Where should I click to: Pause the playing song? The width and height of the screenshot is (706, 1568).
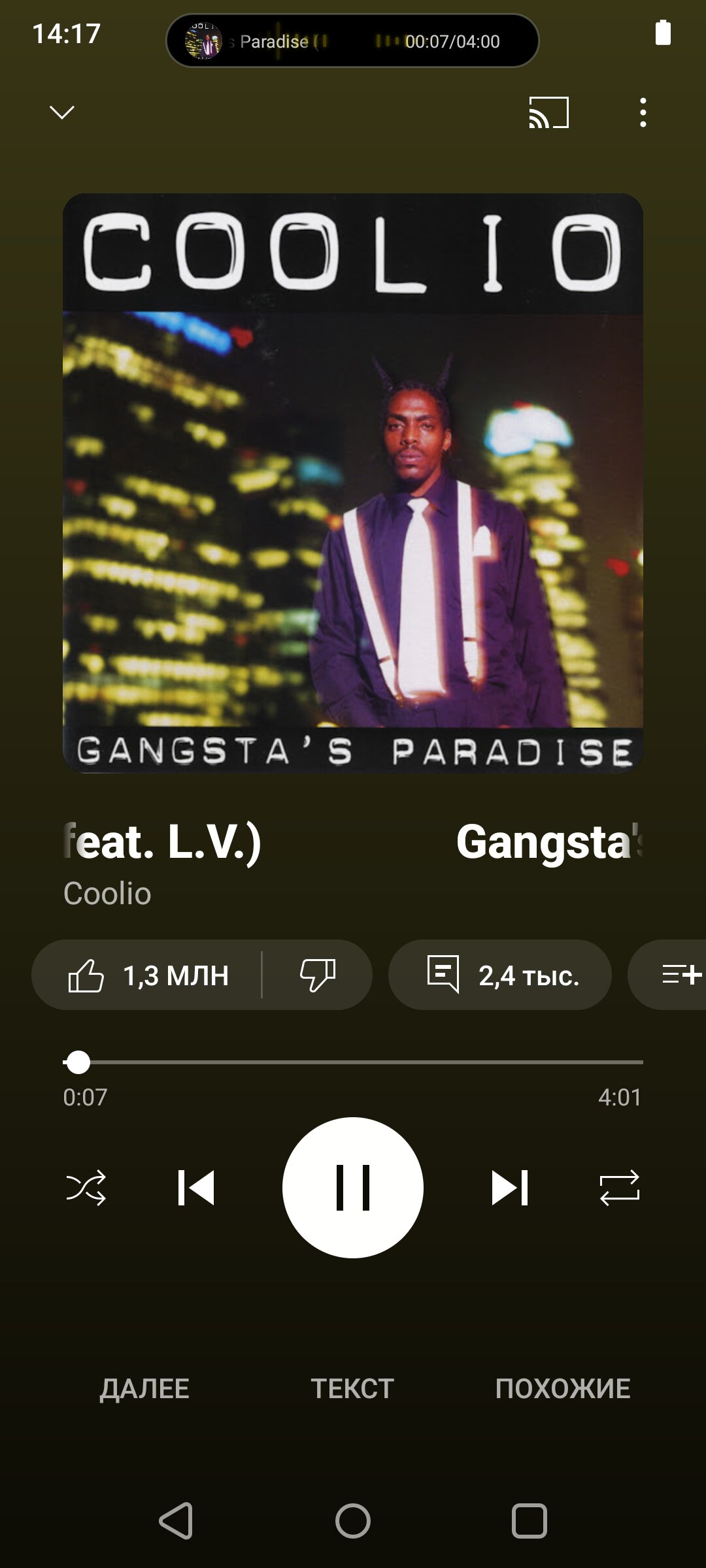[353, 1188]
